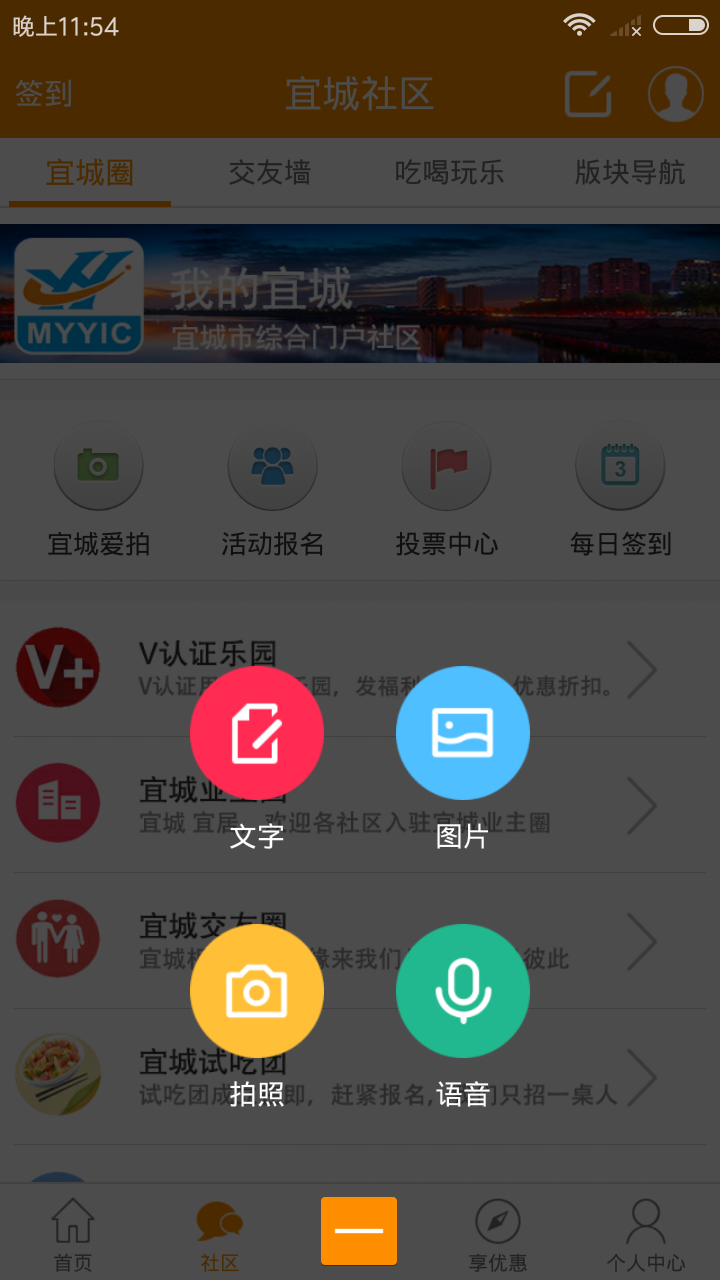Open the 版块导航 section
The image size is (720, 1280).
point(628,172)
